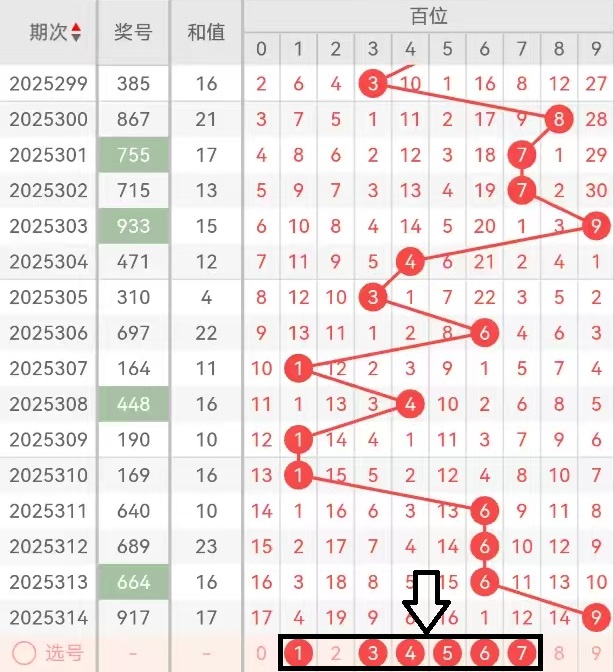The width and height of the screenshot is (614, 672).
Task: Deselect number 3 in the 选号 row
Action: coord(373,654)
